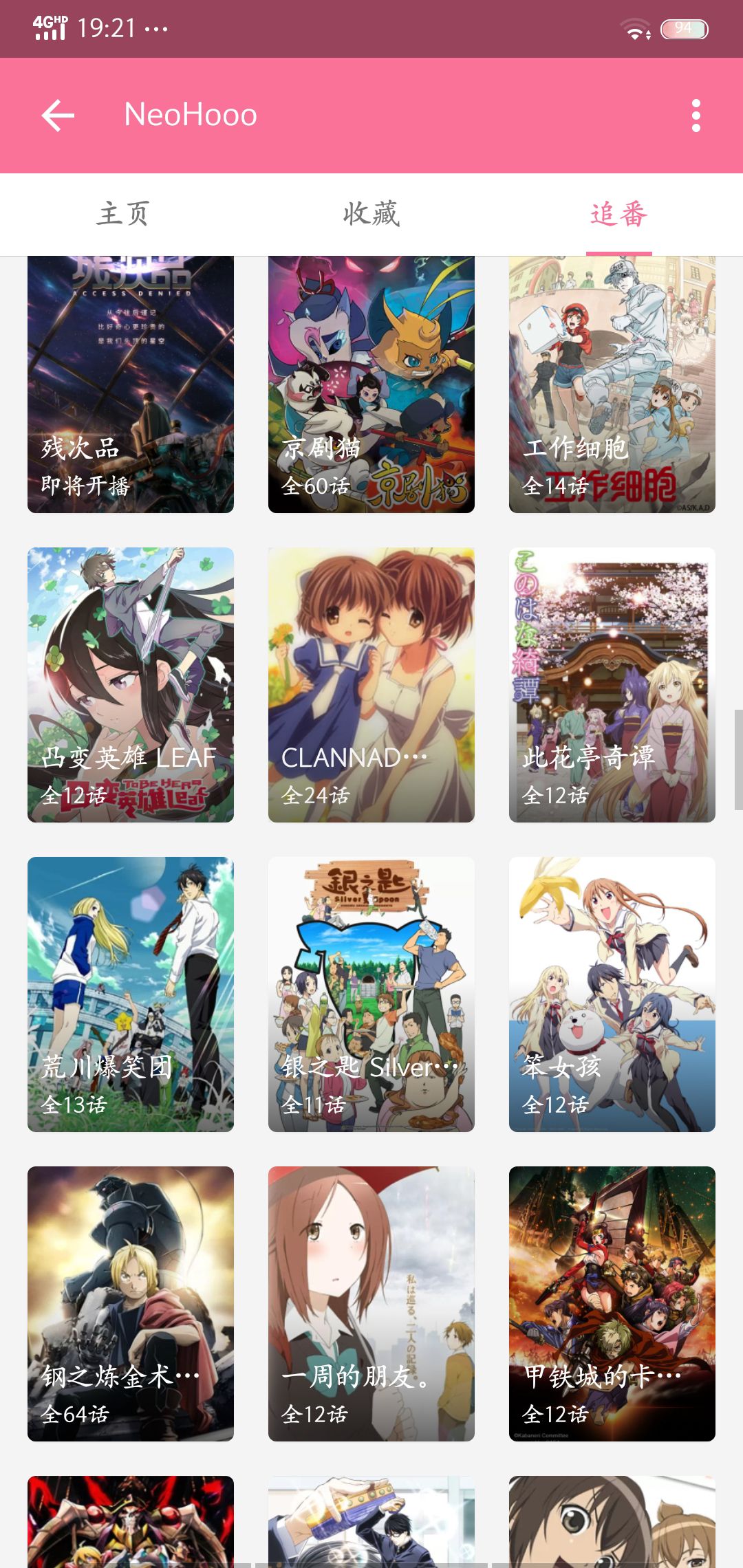
Task: Select the 追番 tab
Action: coord(618,214)
